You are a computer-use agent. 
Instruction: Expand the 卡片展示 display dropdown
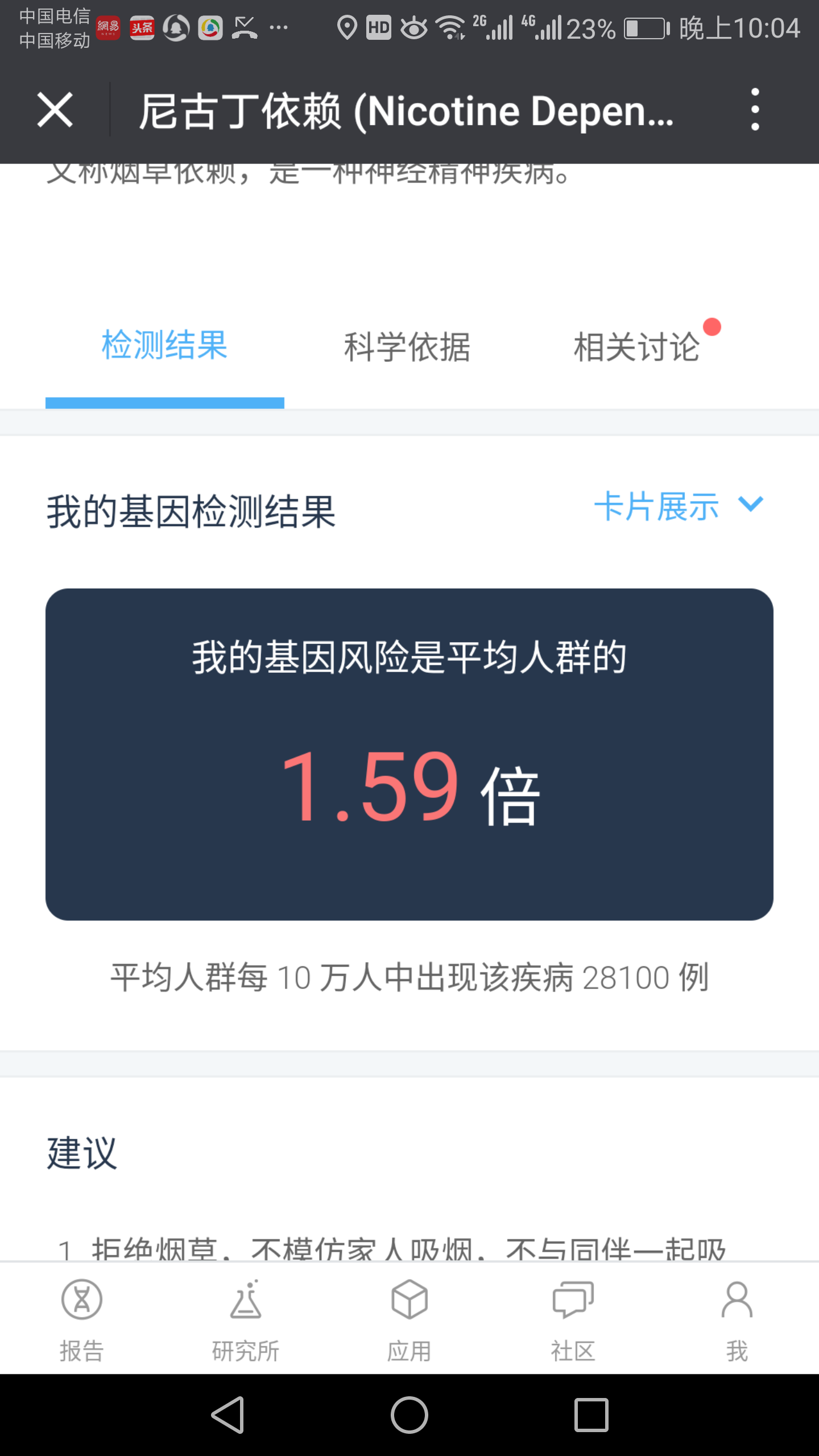tap(679, 506)
